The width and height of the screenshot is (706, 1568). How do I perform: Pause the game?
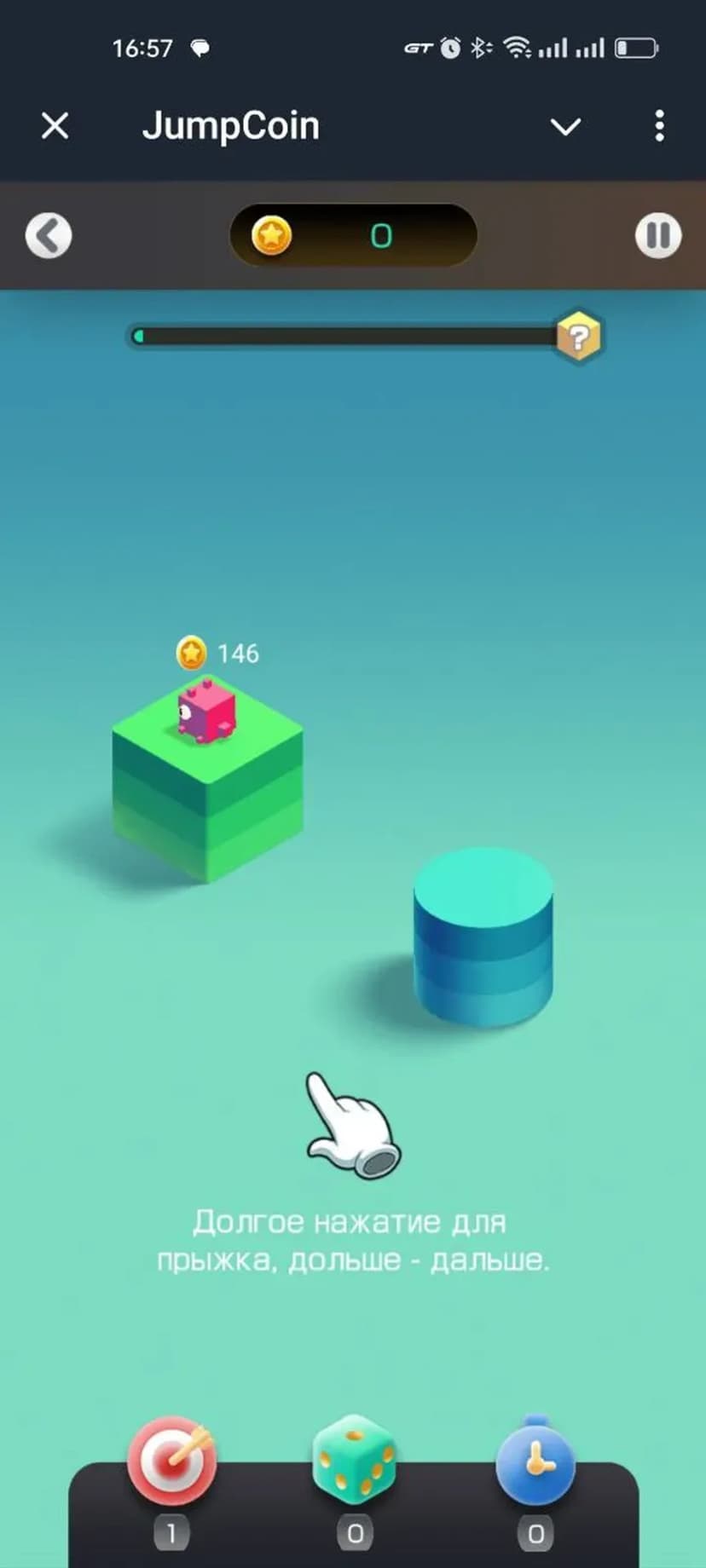tap(657, 235)
